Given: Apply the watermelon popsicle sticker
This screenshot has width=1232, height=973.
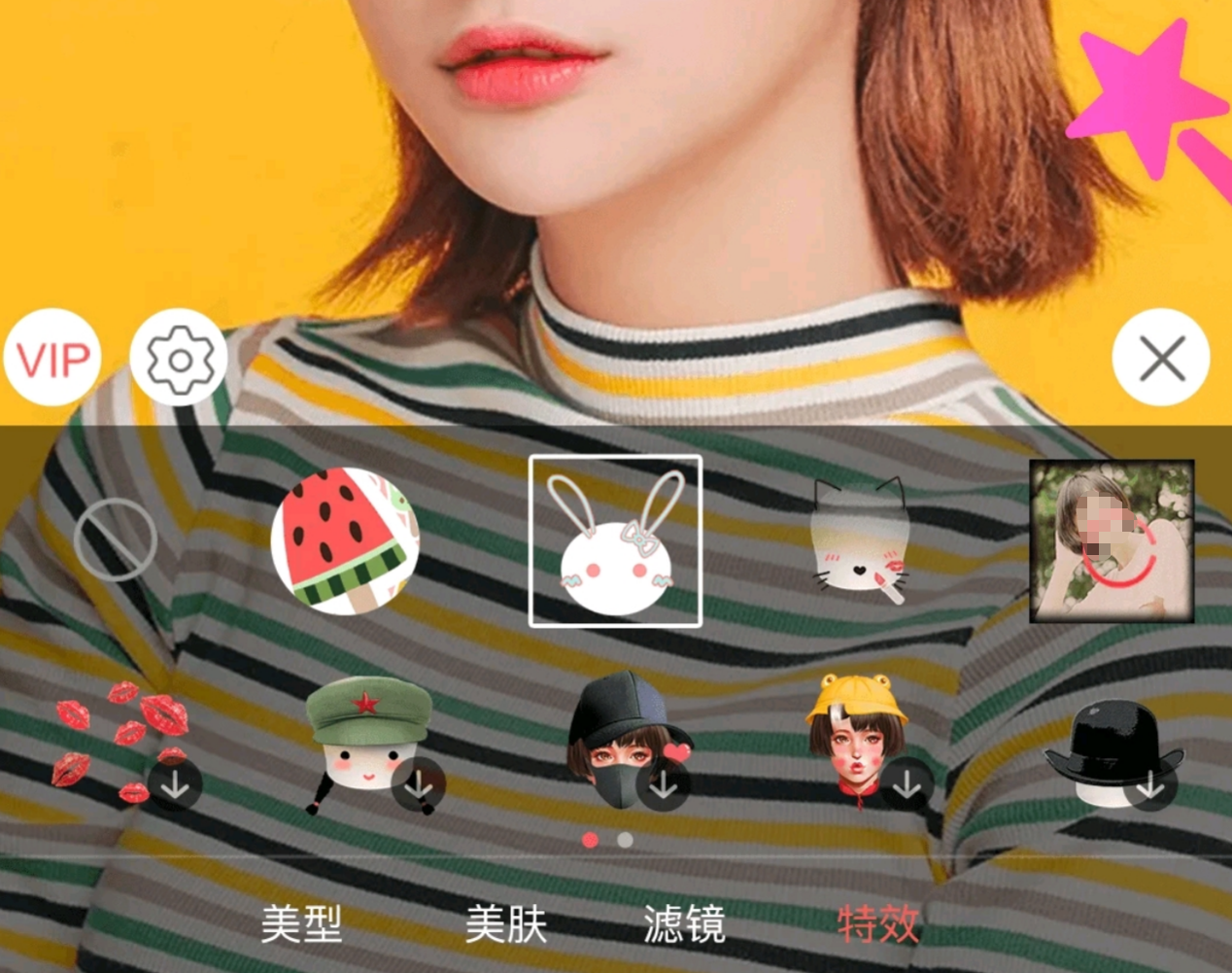Looking at the screenshot, I should [345, 540].
